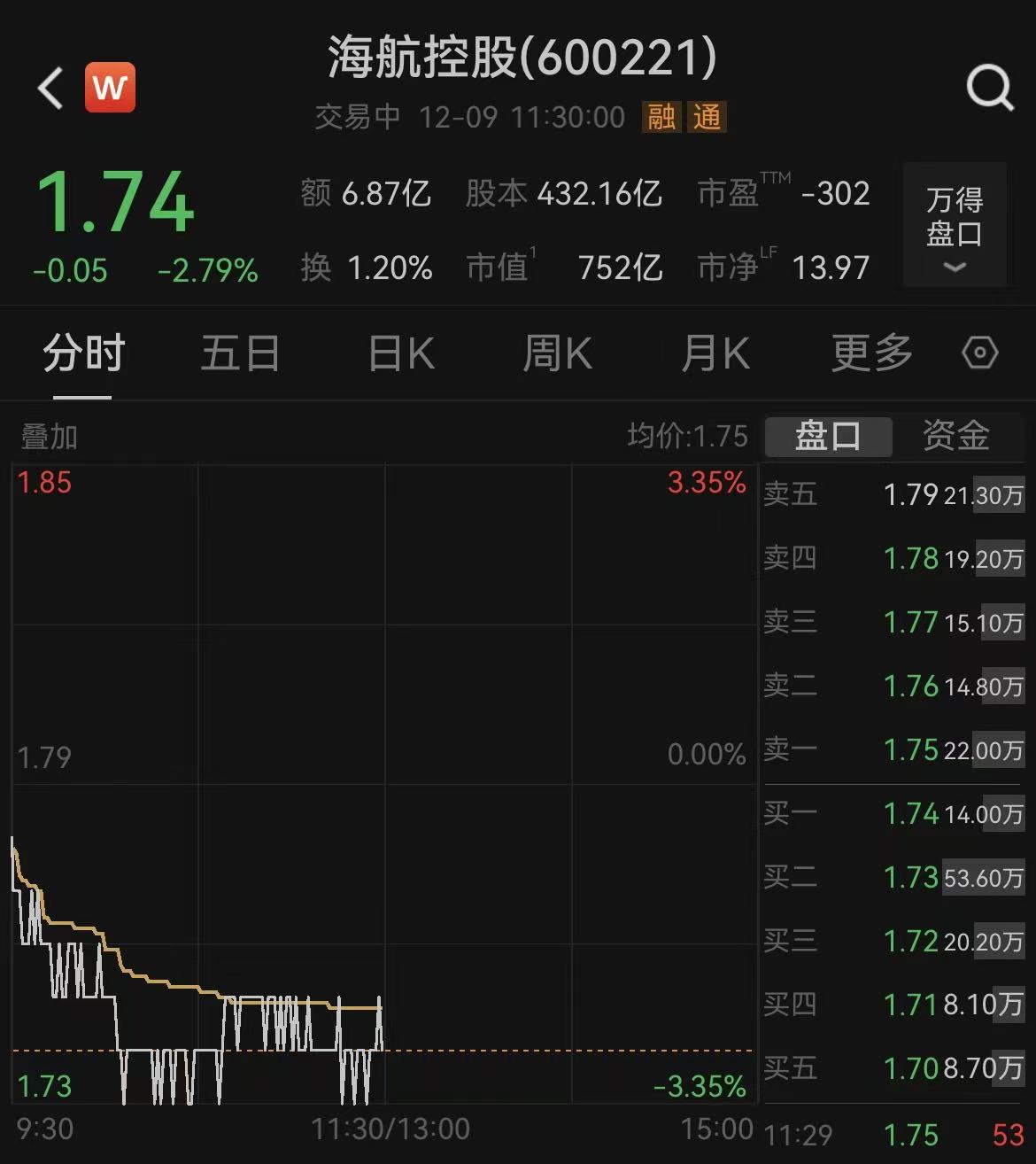1036x1164 pixels.
Task: Show the 月K chart tab
Action: (x=715, y=354)
